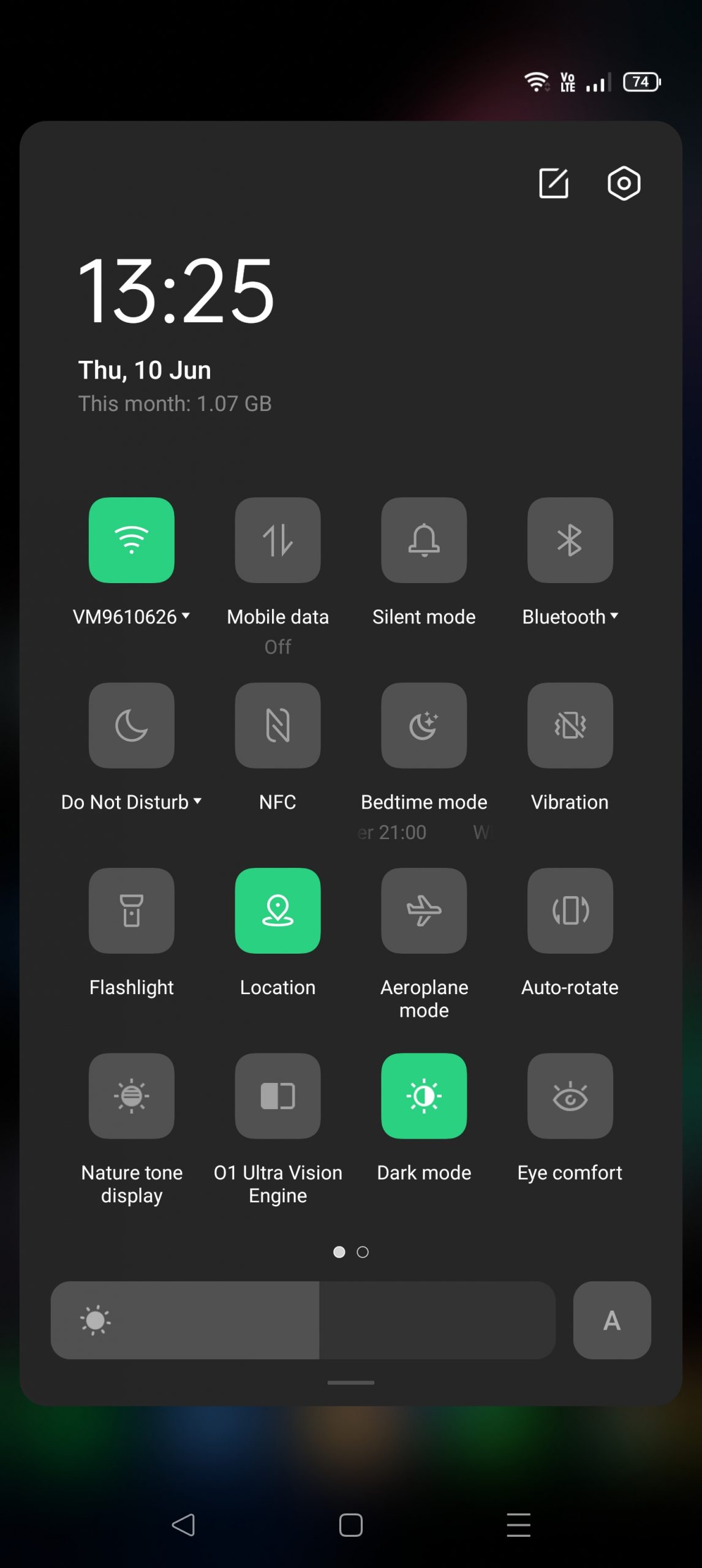Screen dimensions: 702x1568
Task: Turn on Auto-rotate
Action: (x=570, y=910)
